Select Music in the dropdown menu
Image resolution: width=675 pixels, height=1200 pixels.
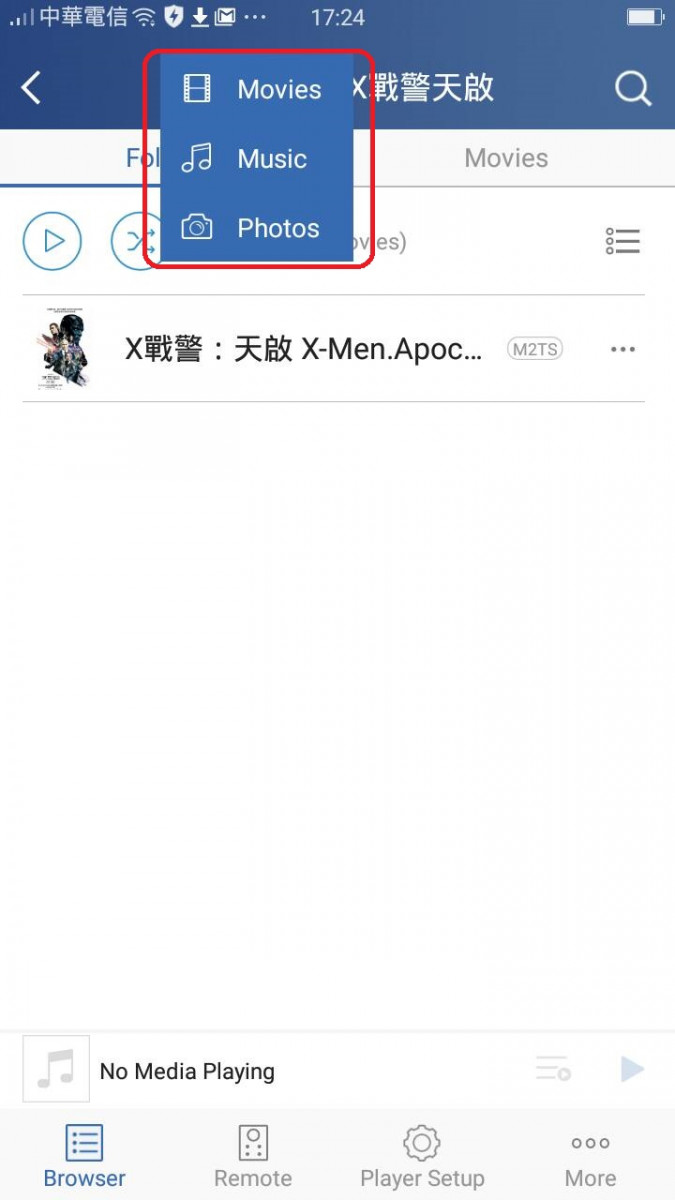[256, 158]
